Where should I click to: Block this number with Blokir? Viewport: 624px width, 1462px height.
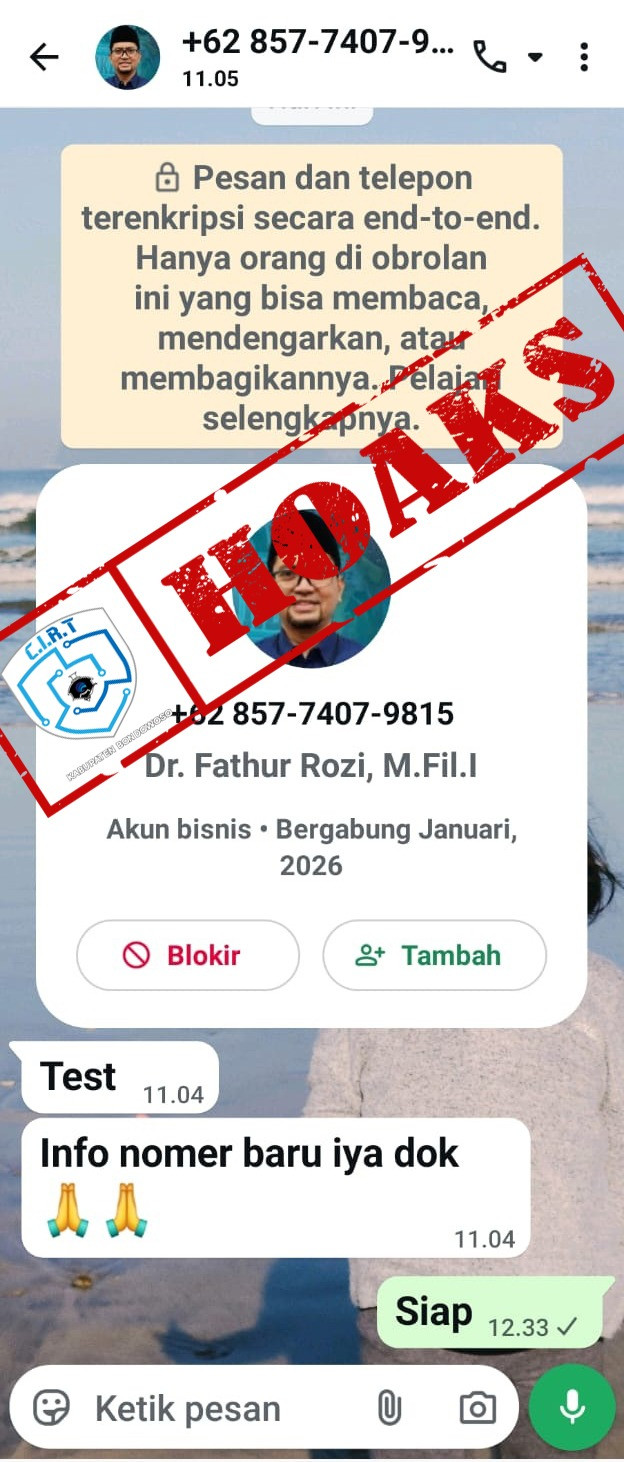(187, 955)
